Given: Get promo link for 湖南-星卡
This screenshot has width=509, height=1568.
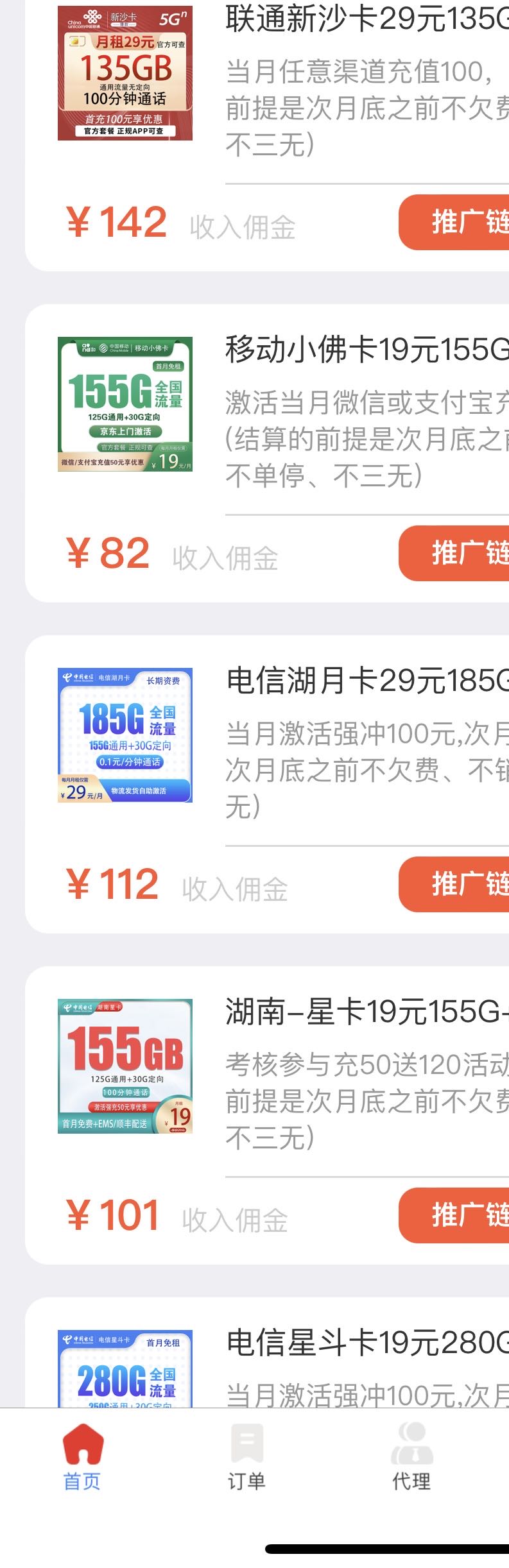Looking at the screenshot, I should point(460,1216).
